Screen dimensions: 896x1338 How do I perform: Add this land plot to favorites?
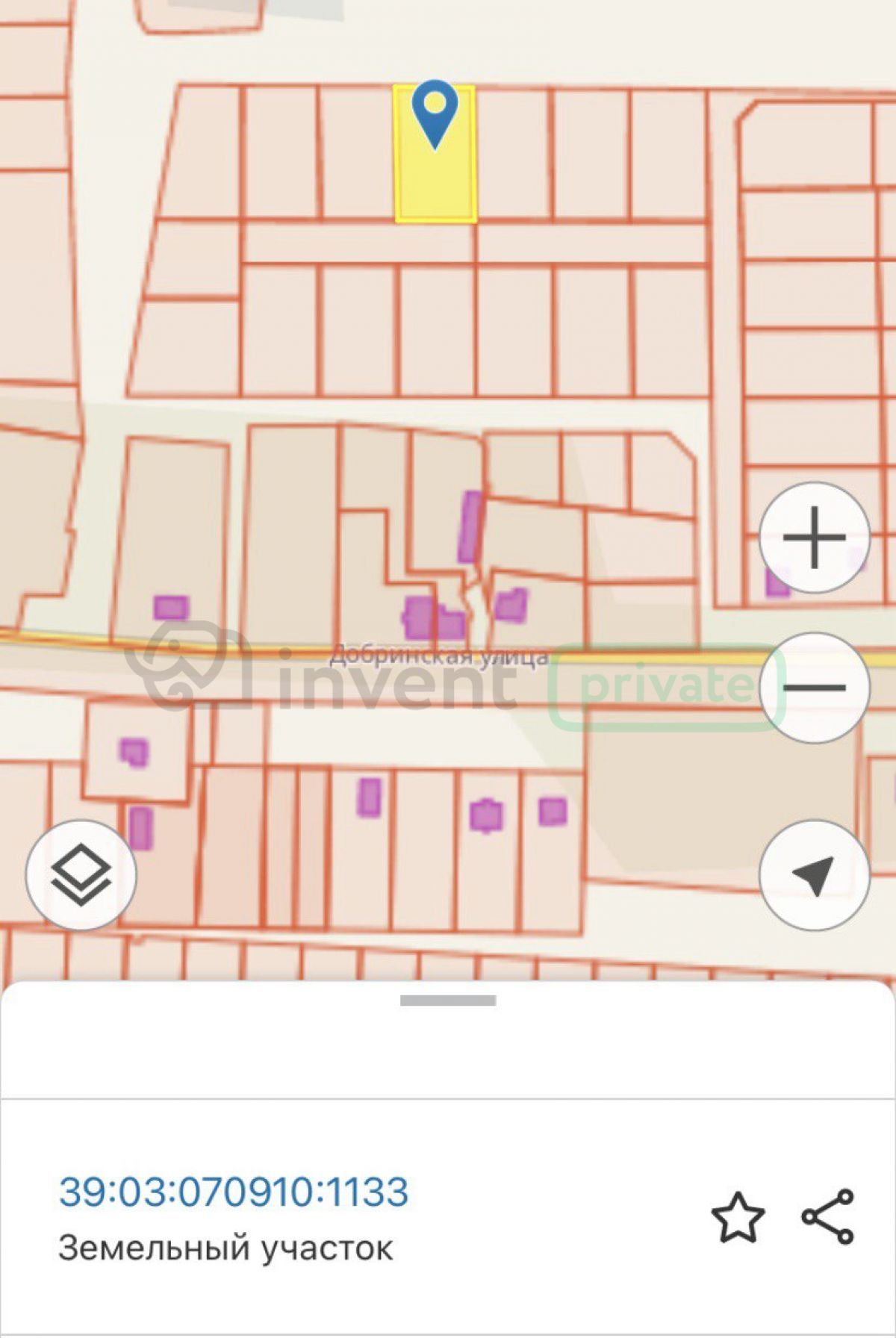pos(738,1218)
